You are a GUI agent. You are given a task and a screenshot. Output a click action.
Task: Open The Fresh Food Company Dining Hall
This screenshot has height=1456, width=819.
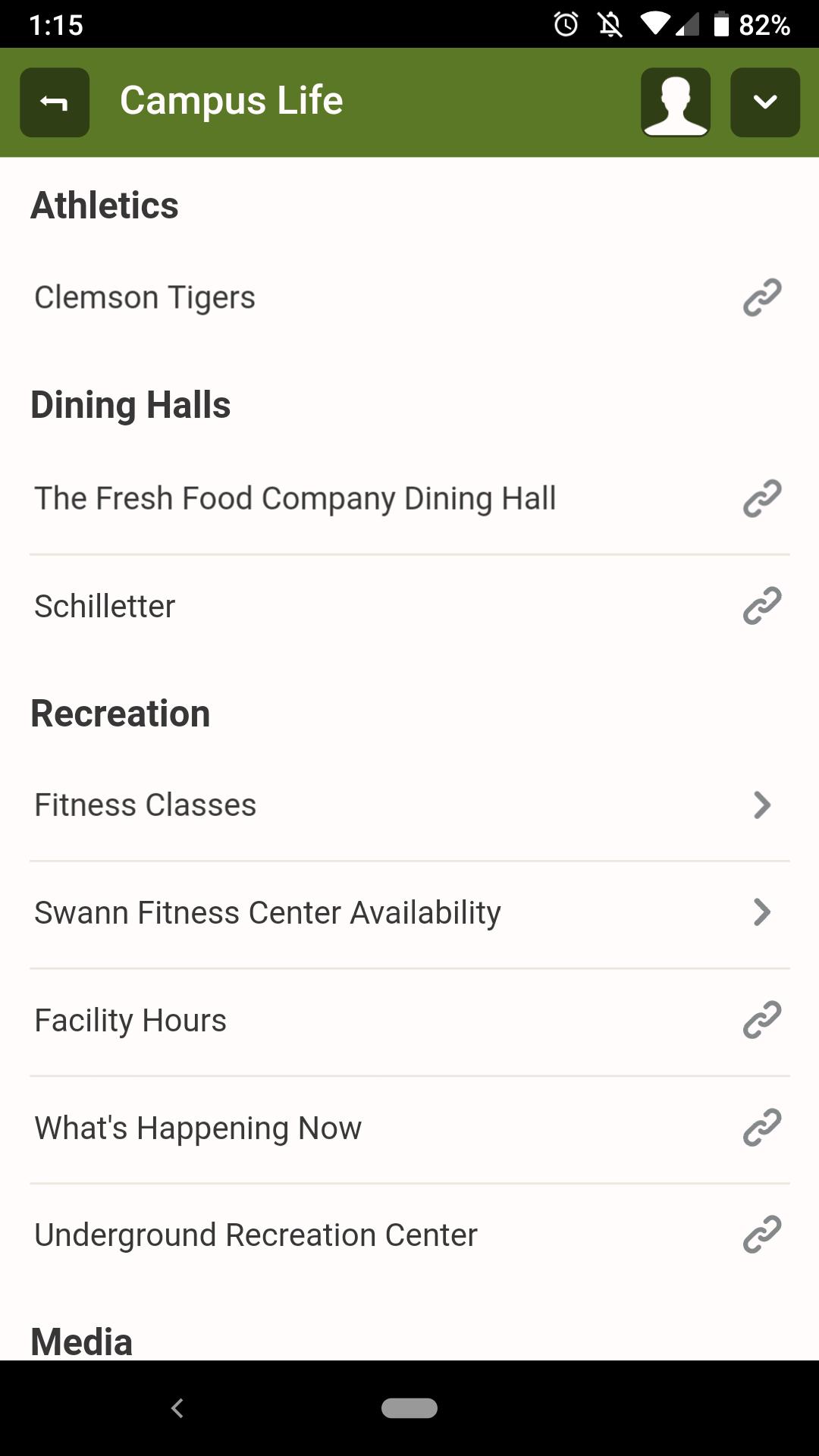[409, 498]
